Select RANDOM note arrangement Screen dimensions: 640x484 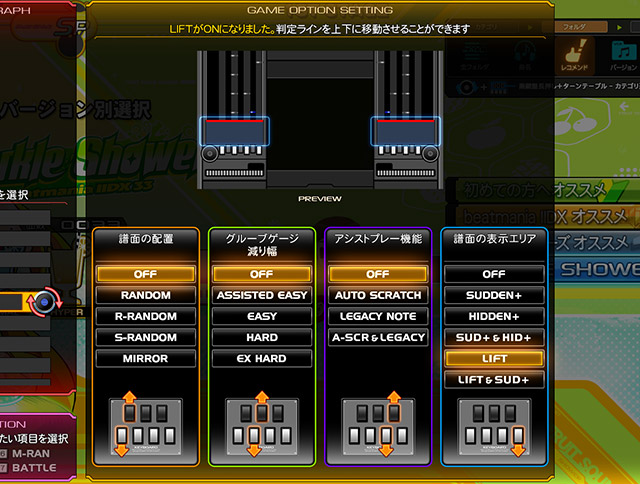click(x=146, y=295)
